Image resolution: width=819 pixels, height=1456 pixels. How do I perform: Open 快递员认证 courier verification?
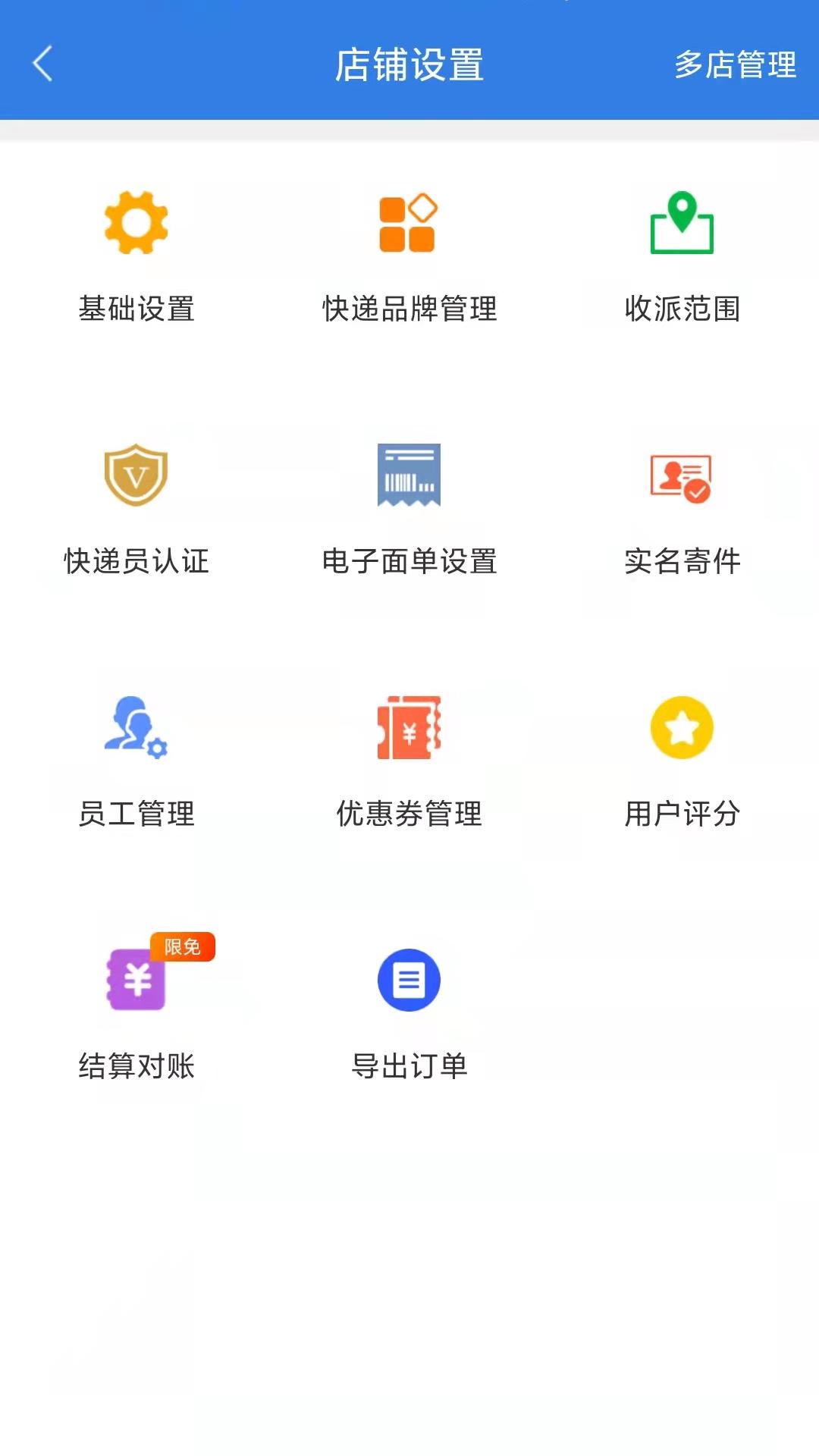coord(136,509)
